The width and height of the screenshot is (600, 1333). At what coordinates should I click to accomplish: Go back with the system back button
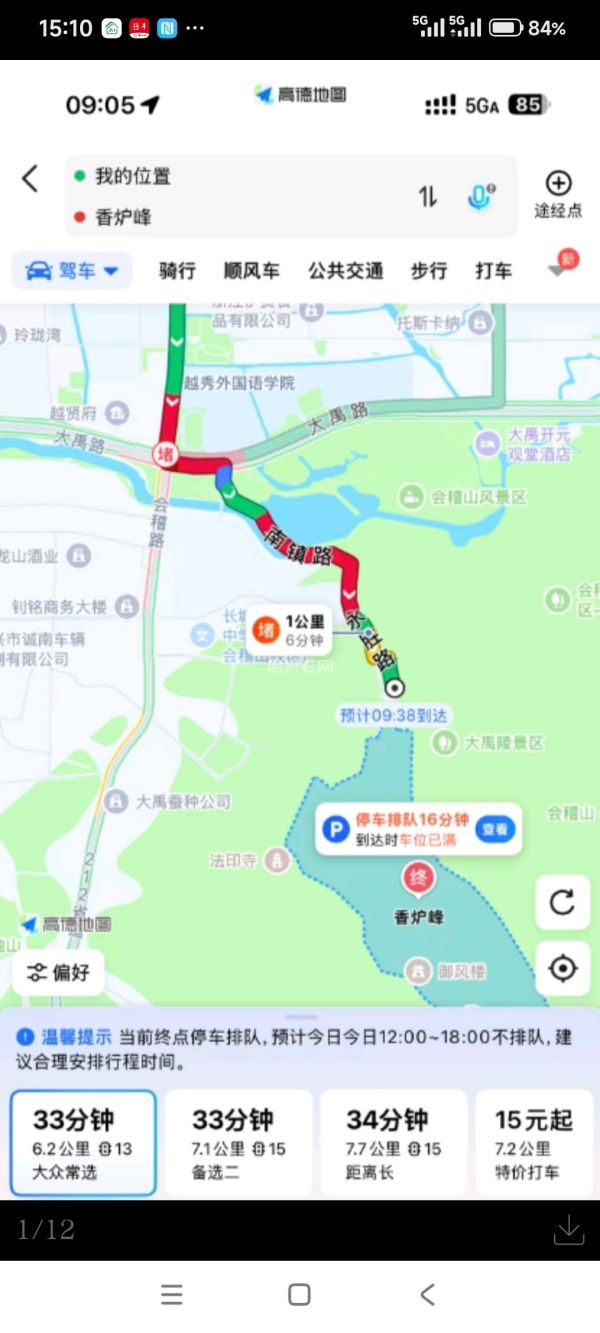click(x=427, y=1294)
